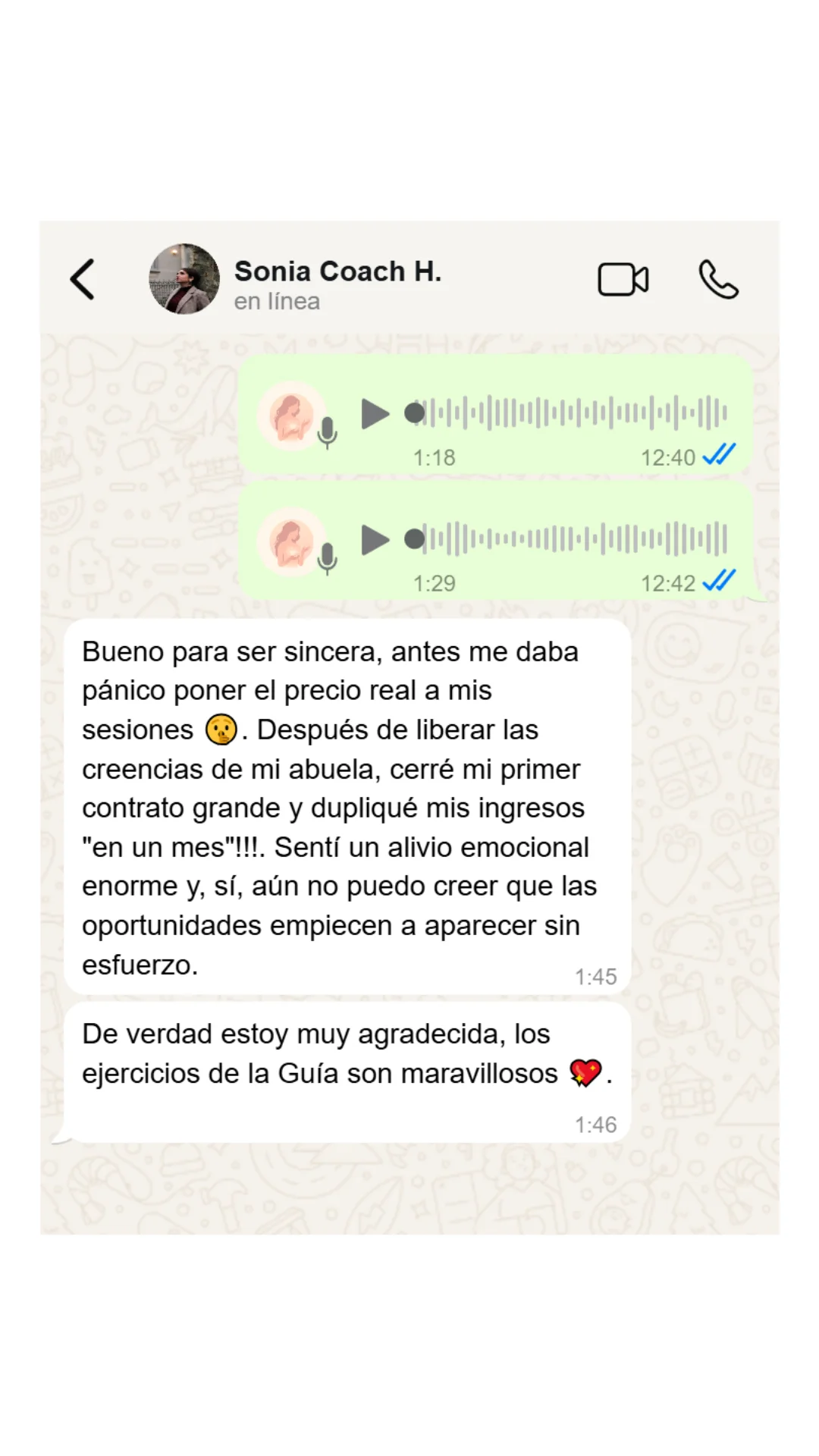Open Sonia Coach H.'s profile picture

coord(184,278)
